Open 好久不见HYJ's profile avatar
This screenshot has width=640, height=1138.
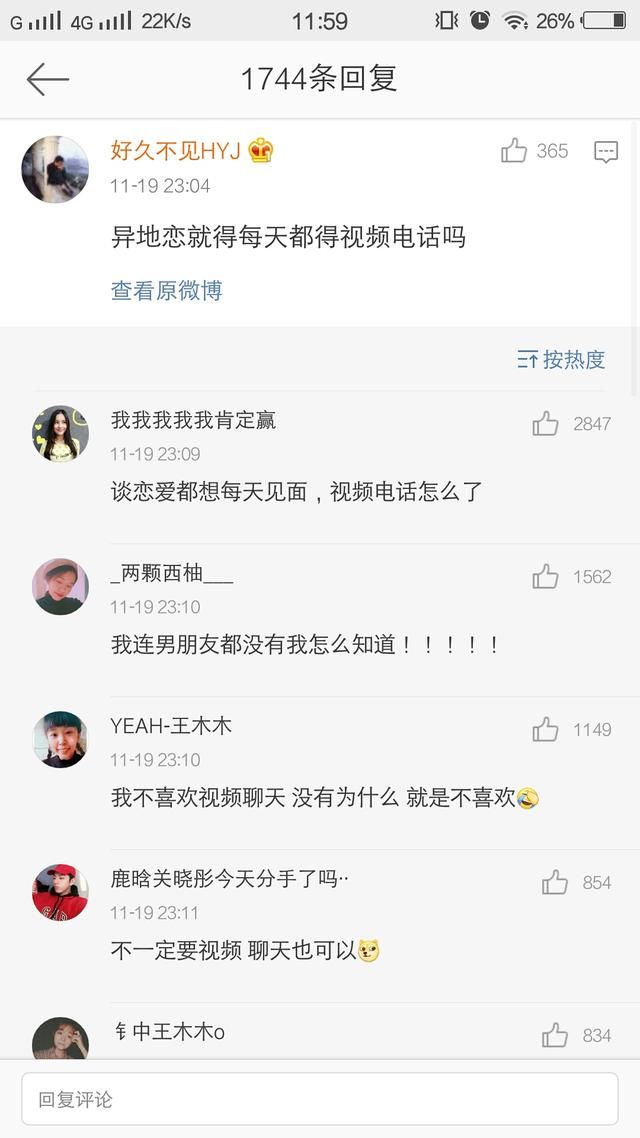tap(55, 169)
